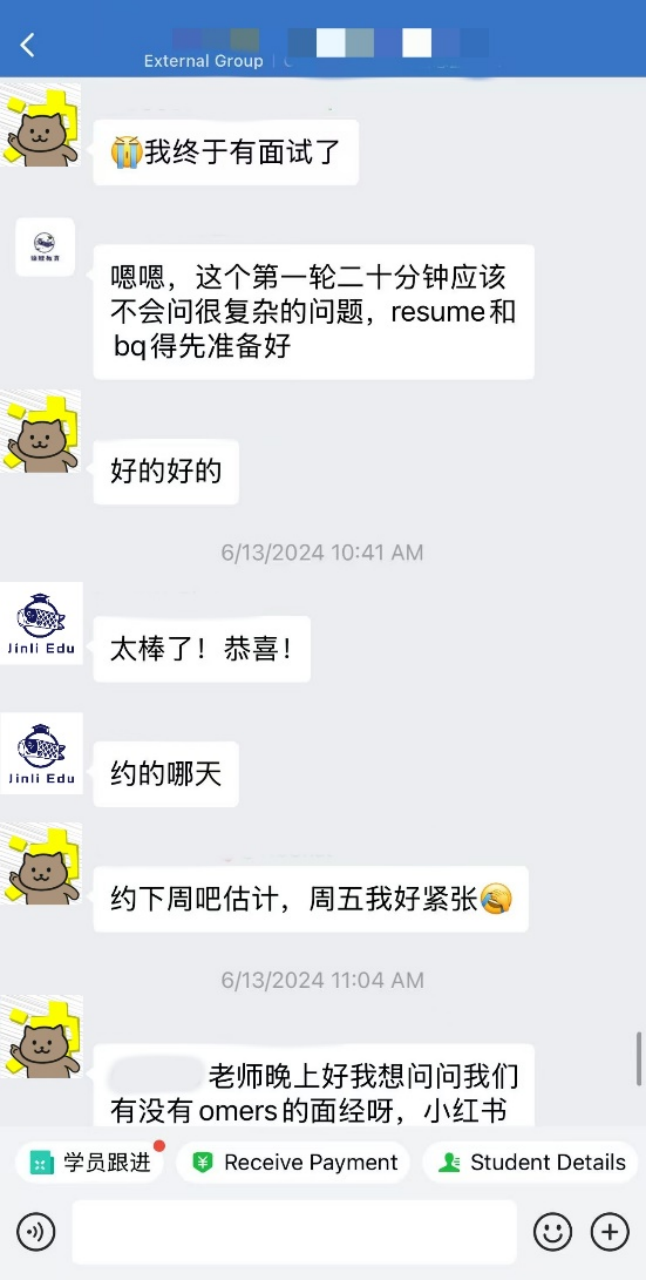Open the plus attachment menu
This screenshot has height=1280, width=646.
click(610, 1232)
